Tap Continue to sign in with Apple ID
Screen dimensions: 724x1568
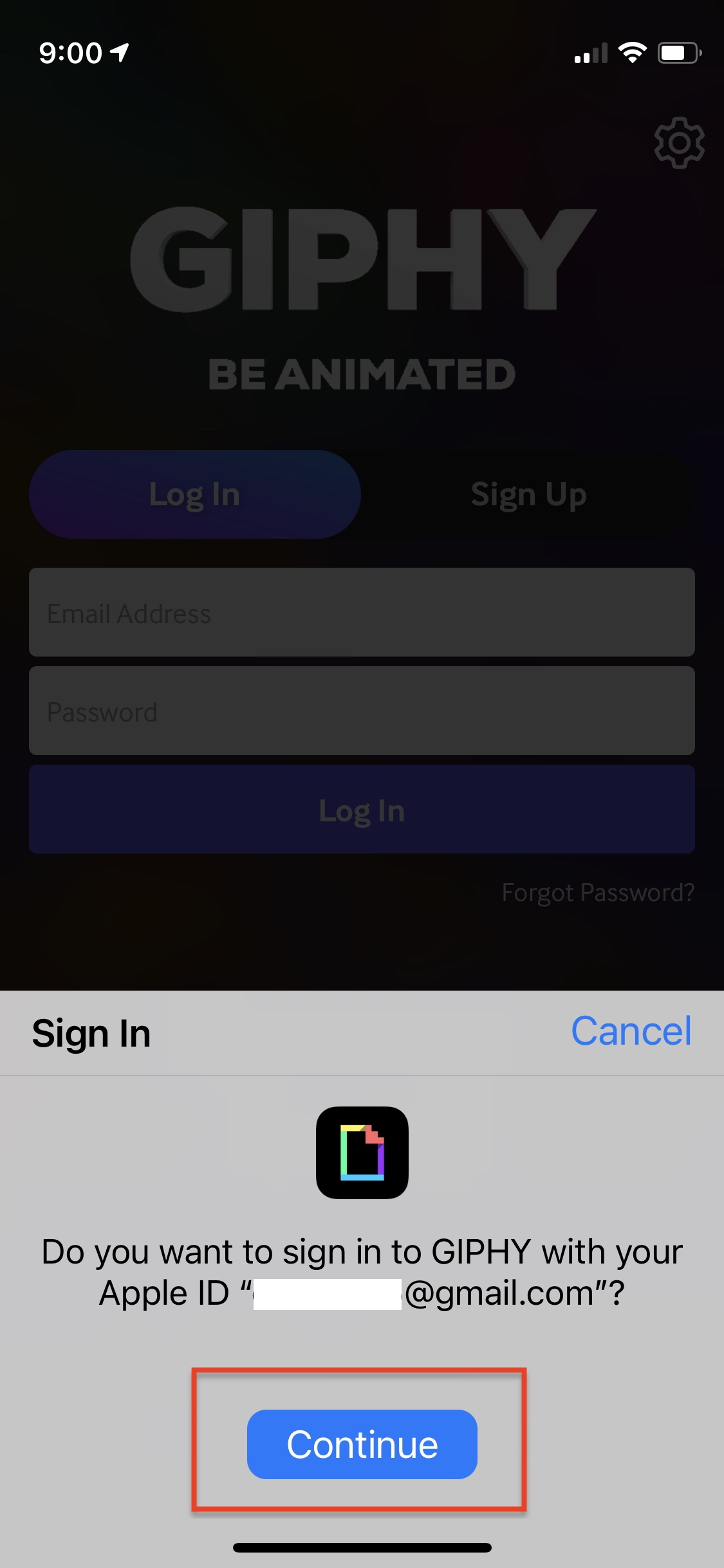tap(362, 1444)
